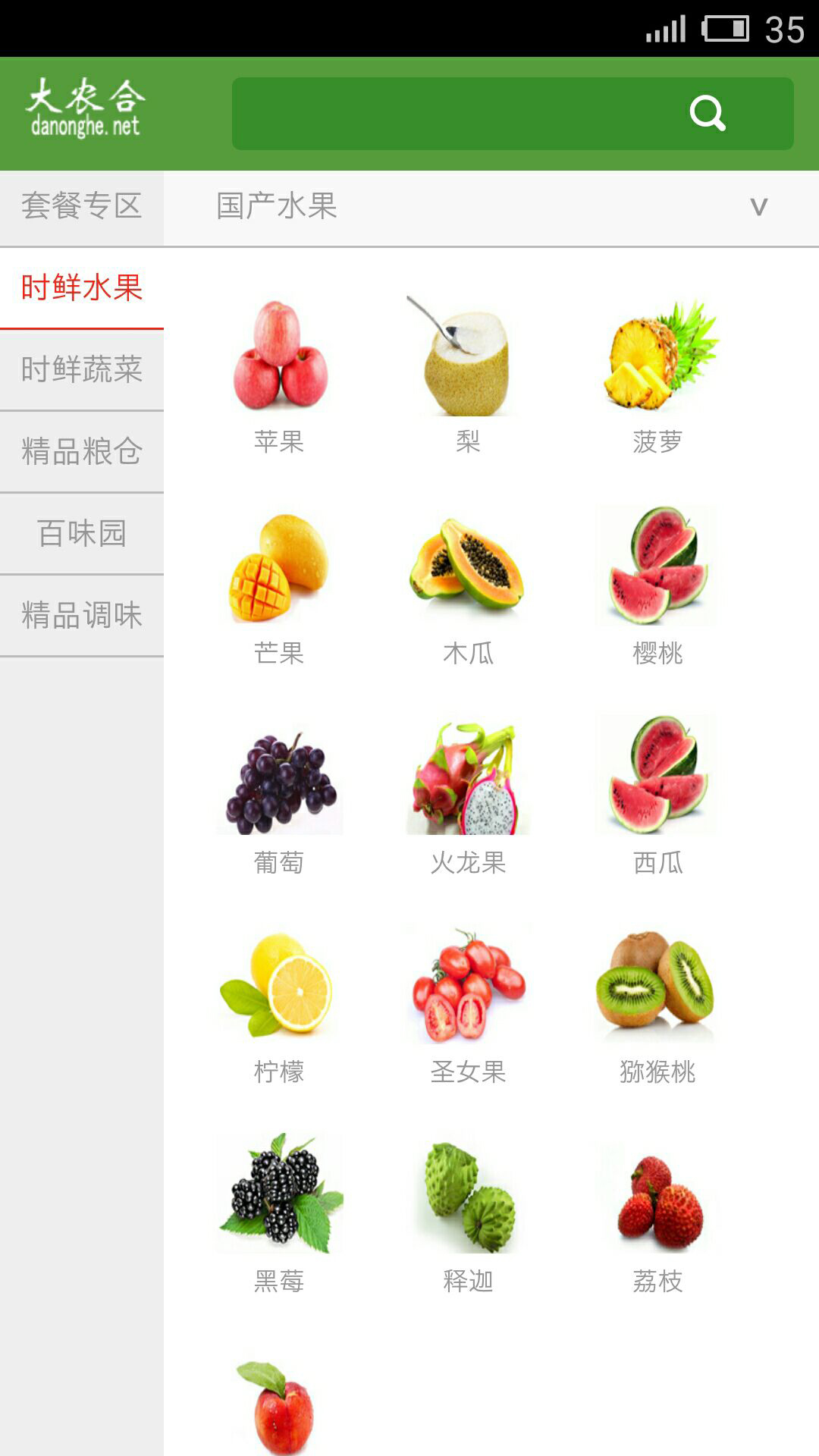Select the 时鲜水果 category
This screenshot has height=1456, width=819.
(82, 288)
